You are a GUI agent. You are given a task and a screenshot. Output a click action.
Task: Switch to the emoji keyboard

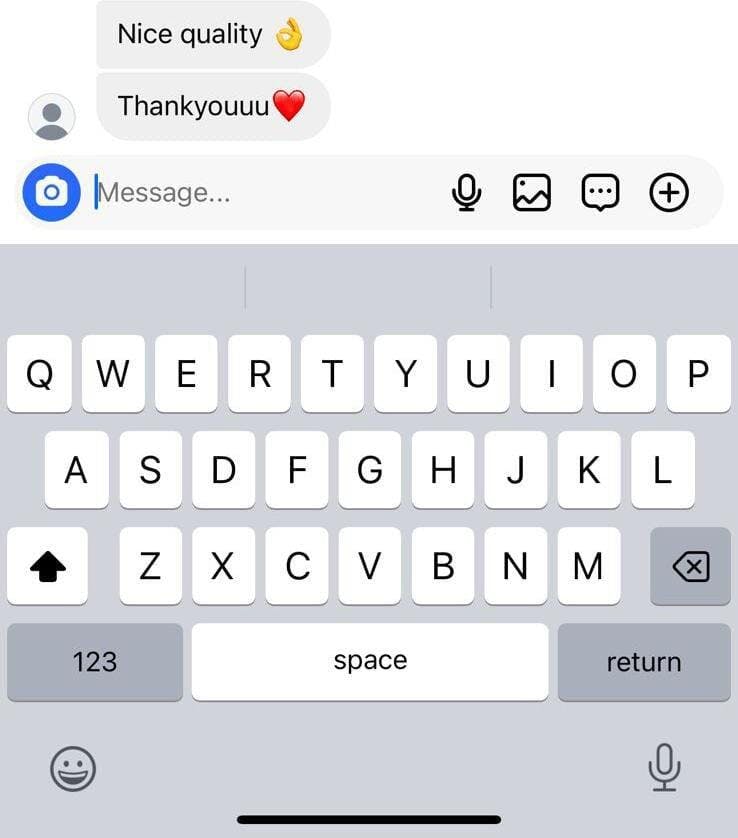[73, 769]
